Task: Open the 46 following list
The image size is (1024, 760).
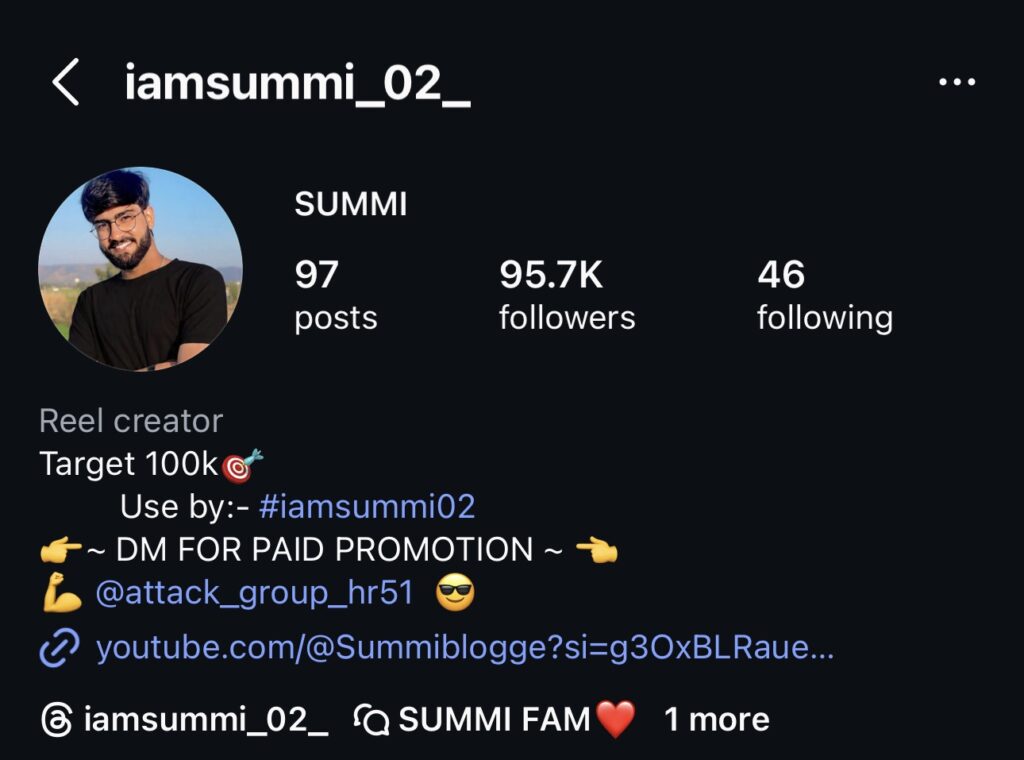Action: pos(824,295)
